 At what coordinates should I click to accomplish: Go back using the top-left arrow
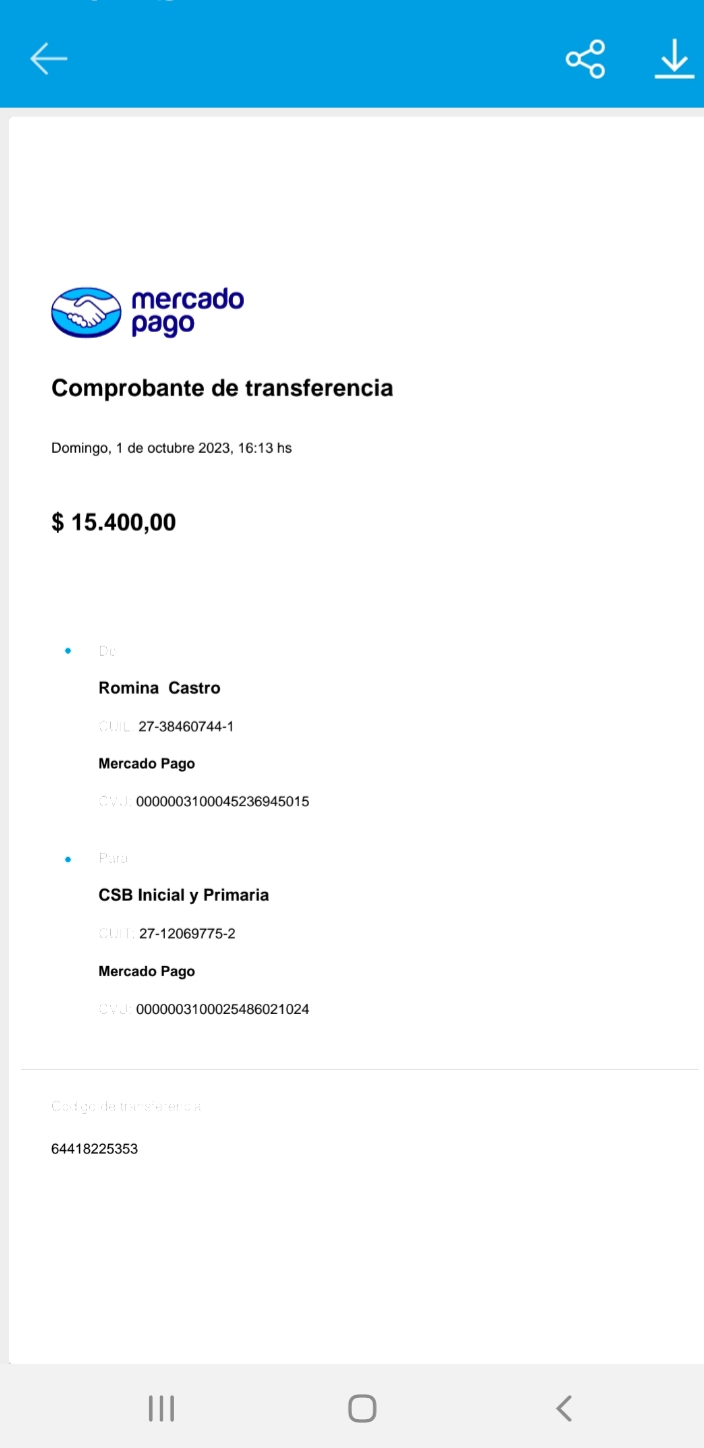[x=48, y=59]
